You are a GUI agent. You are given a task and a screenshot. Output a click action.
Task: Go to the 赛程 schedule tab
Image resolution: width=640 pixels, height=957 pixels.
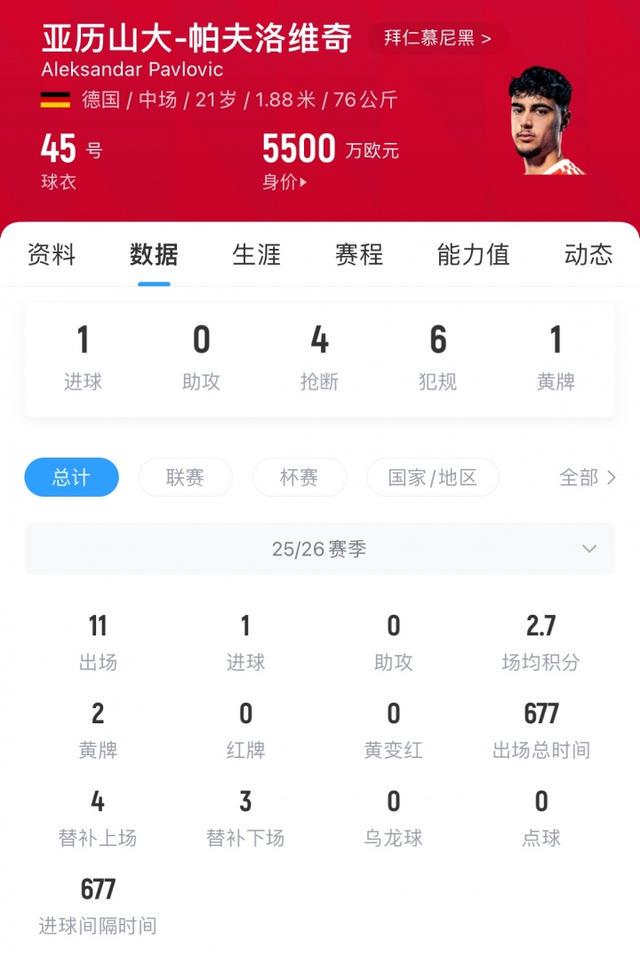pos(359,254)
